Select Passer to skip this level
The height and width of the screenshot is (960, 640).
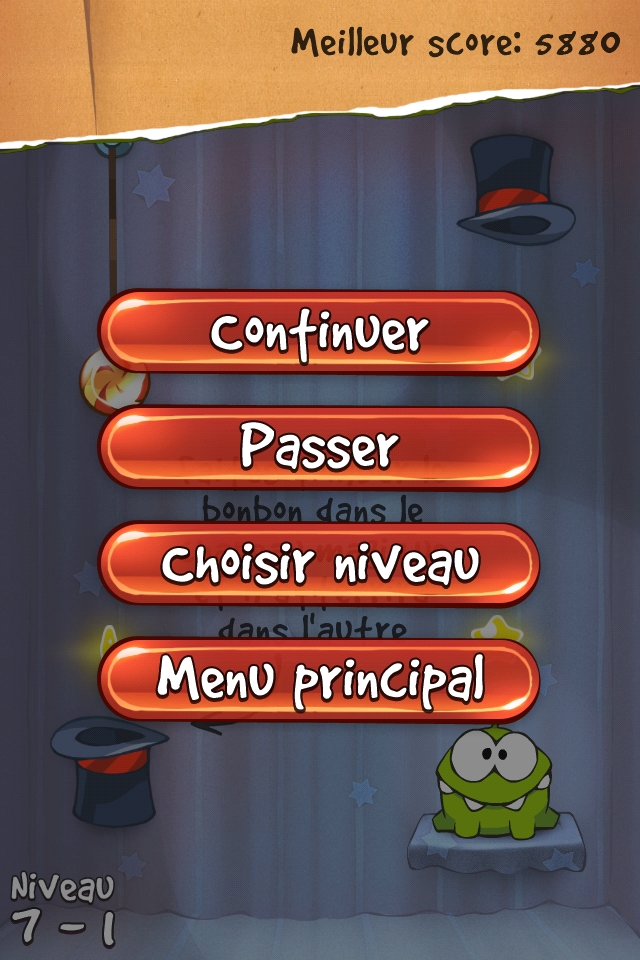[x=319, y=448]
